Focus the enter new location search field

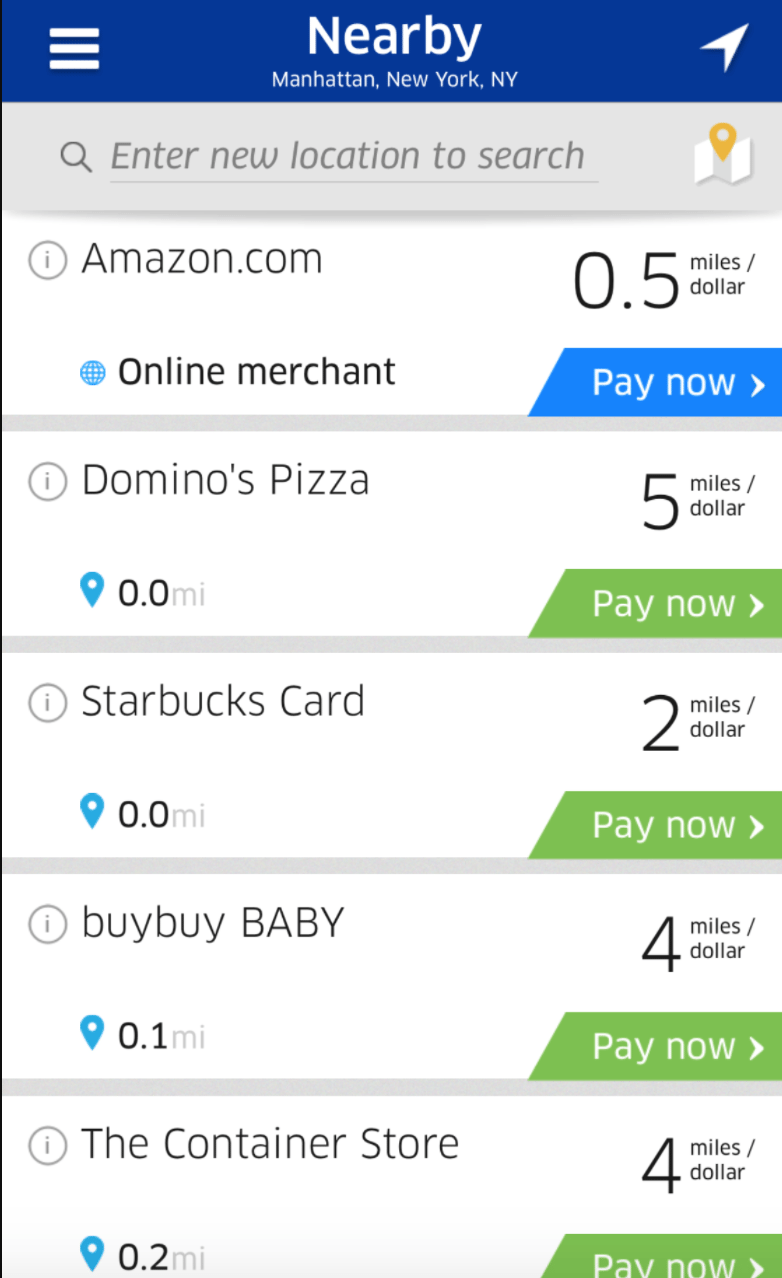pos(353,156)
